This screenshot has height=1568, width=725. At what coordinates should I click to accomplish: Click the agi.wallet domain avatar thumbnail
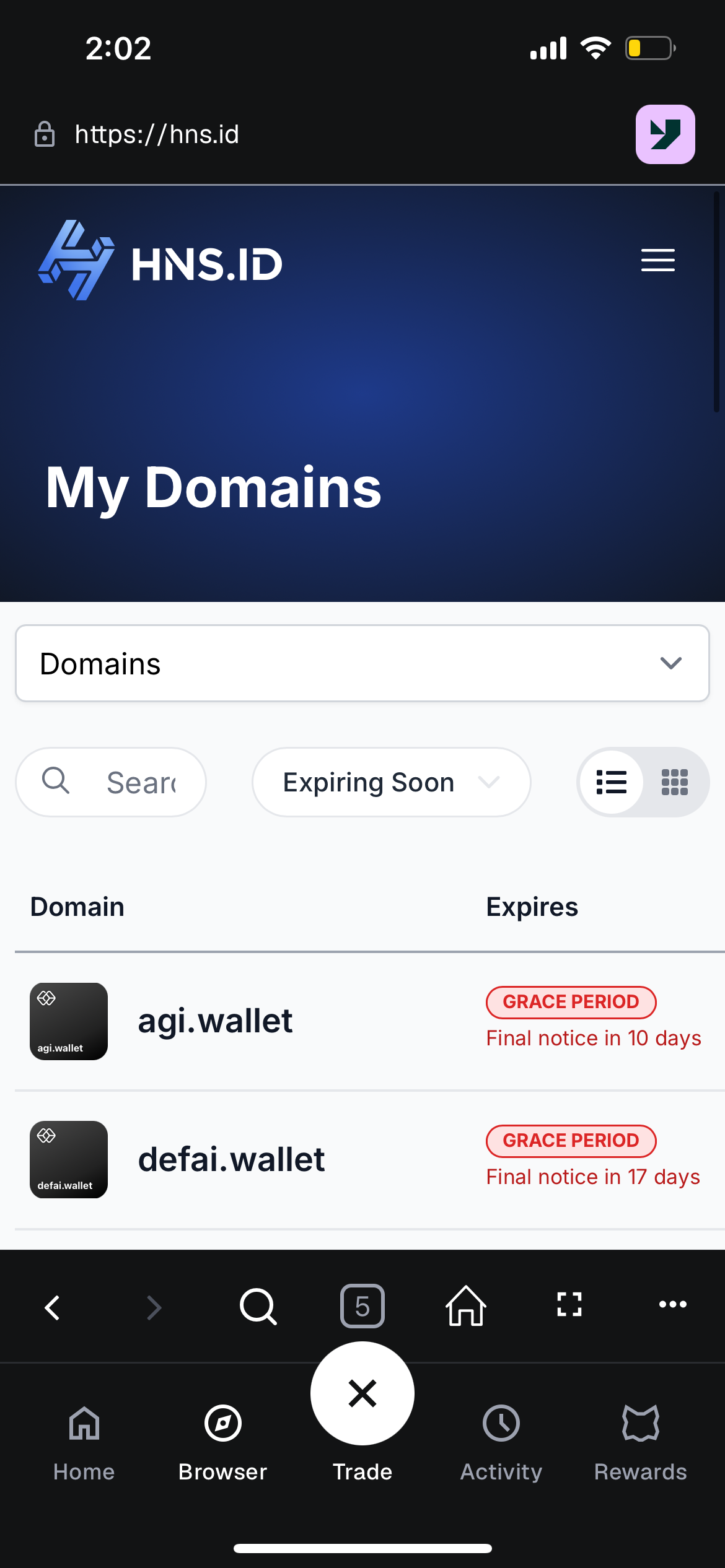(x=68, y=1022)
